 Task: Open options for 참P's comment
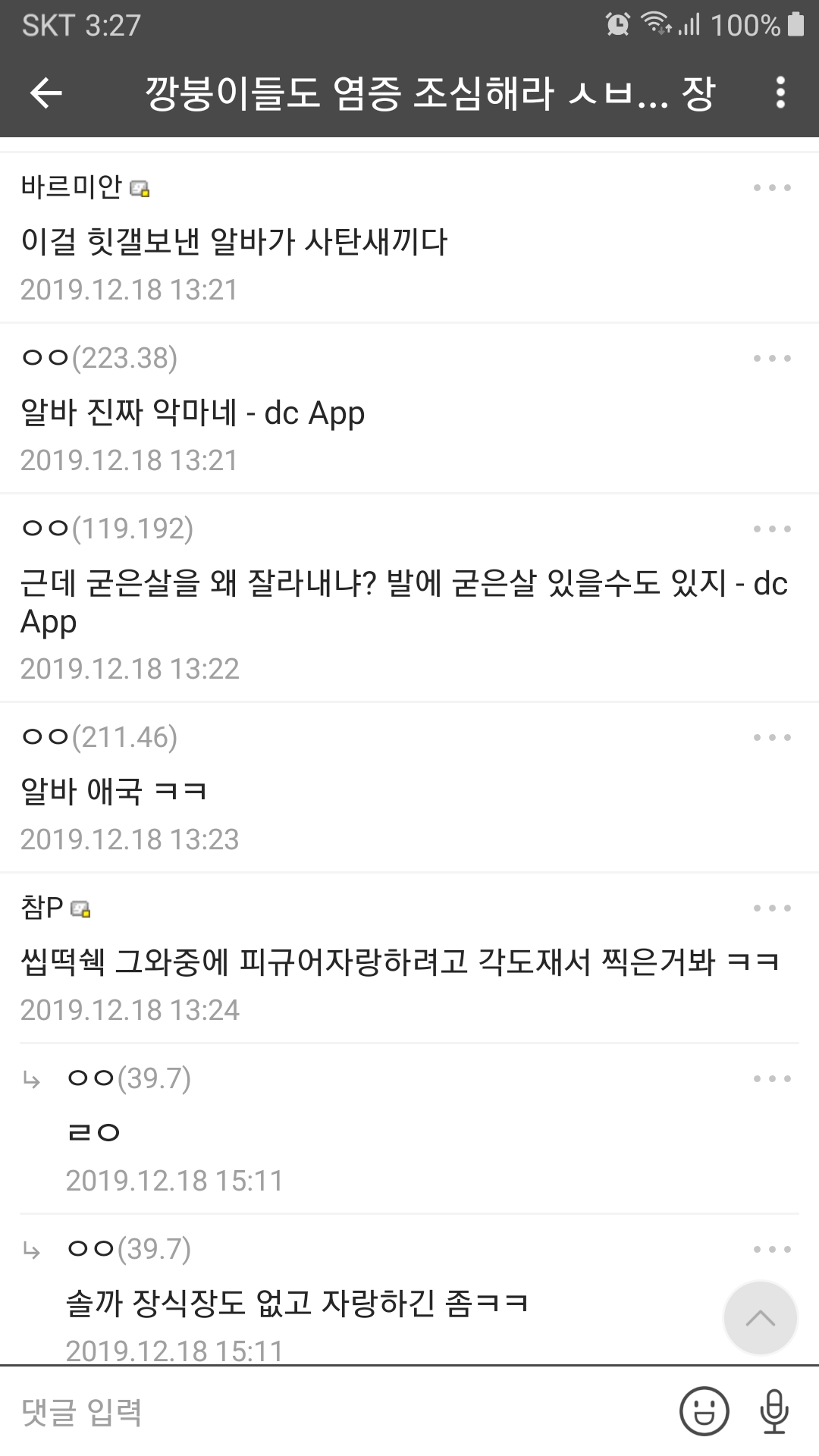click(772, 908)
